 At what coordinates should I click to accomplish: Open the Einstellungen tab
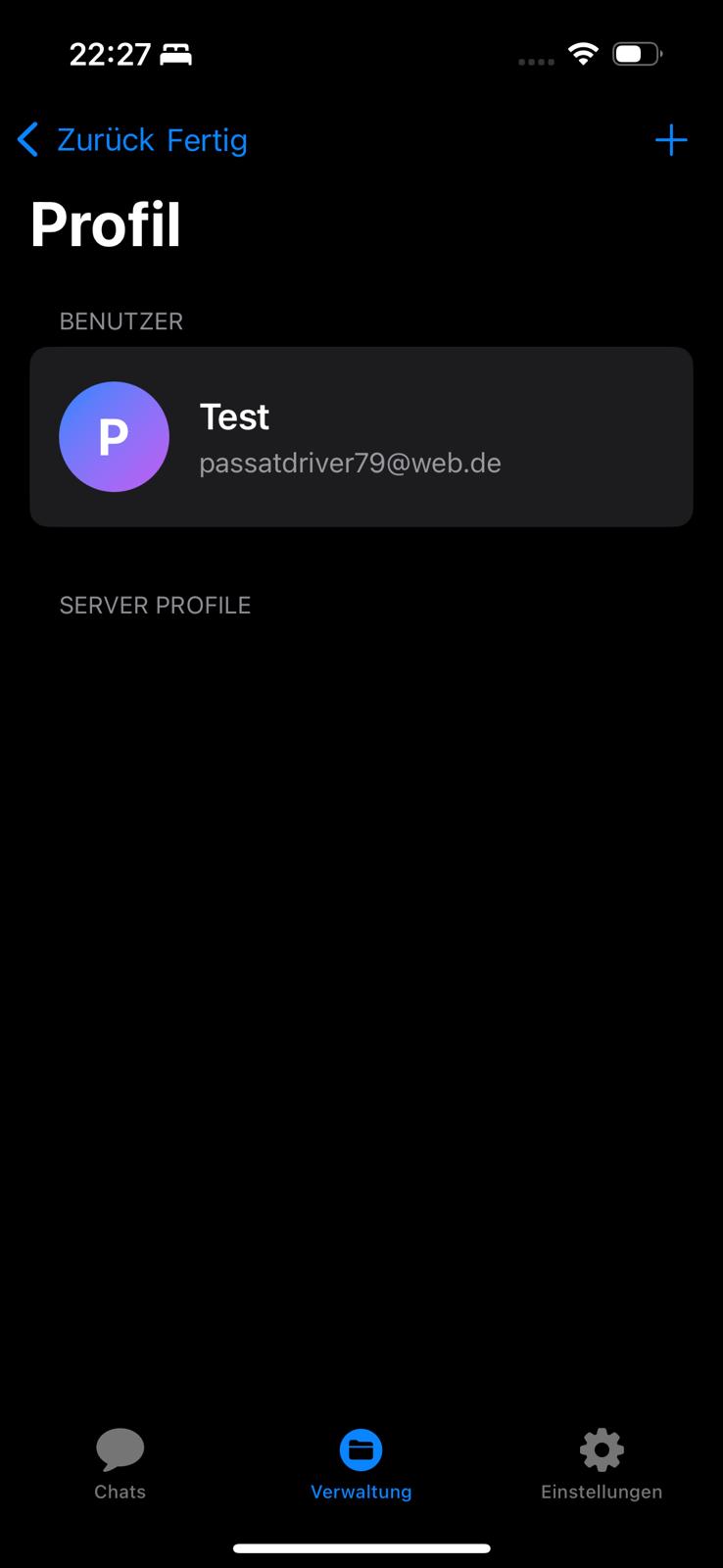pos(602,1464)
